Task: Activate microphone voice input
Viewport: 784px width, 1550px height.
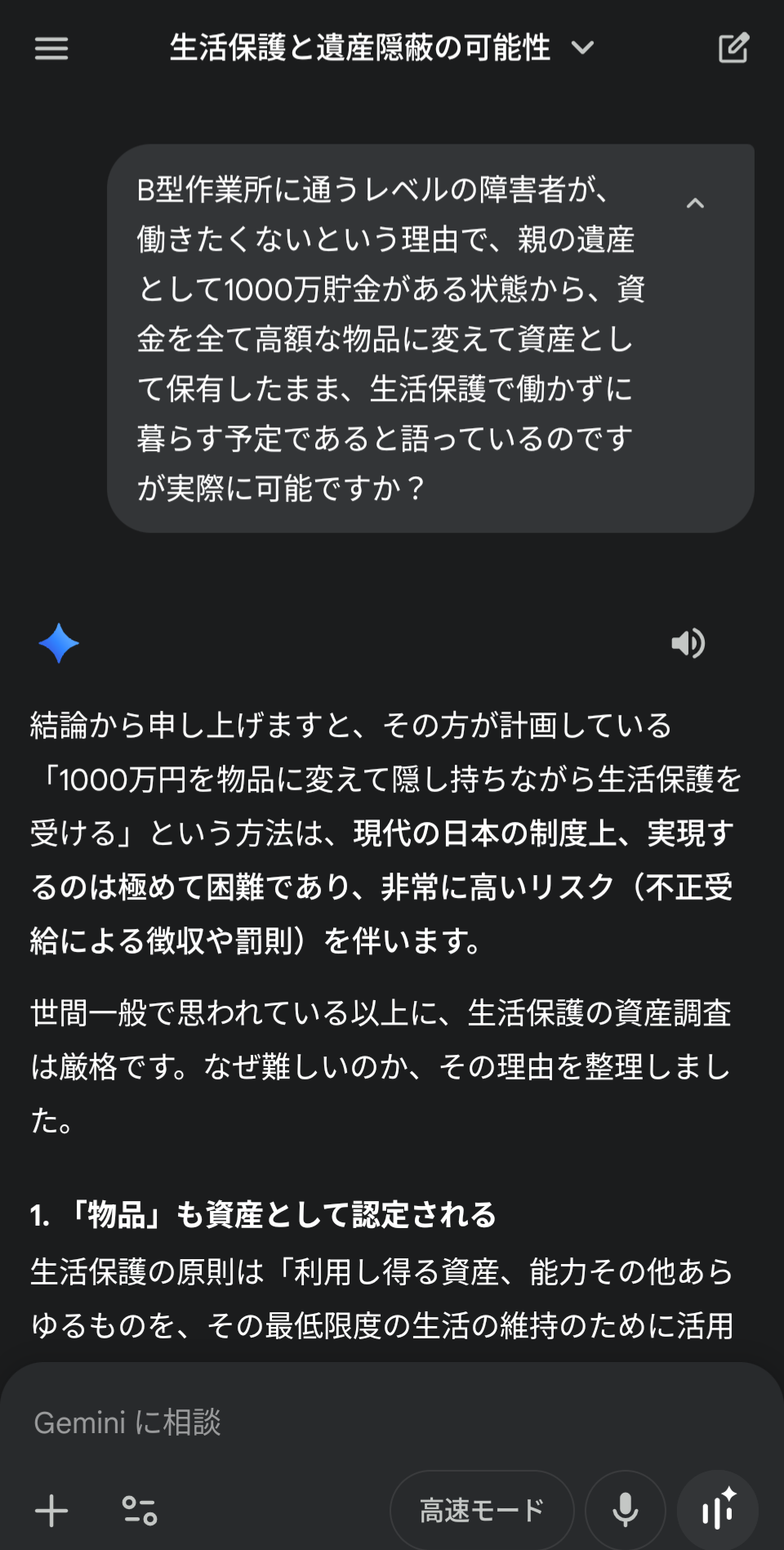Action: (625, 1511)
